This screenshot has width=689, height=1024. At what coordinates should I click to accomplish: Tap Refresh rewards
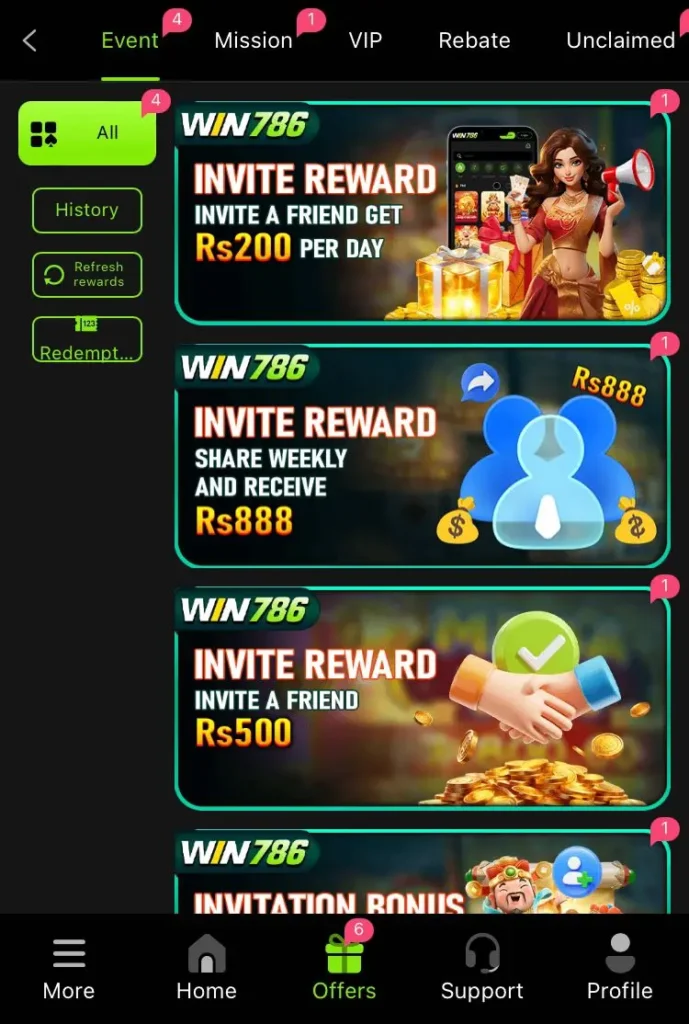[87, 274]
